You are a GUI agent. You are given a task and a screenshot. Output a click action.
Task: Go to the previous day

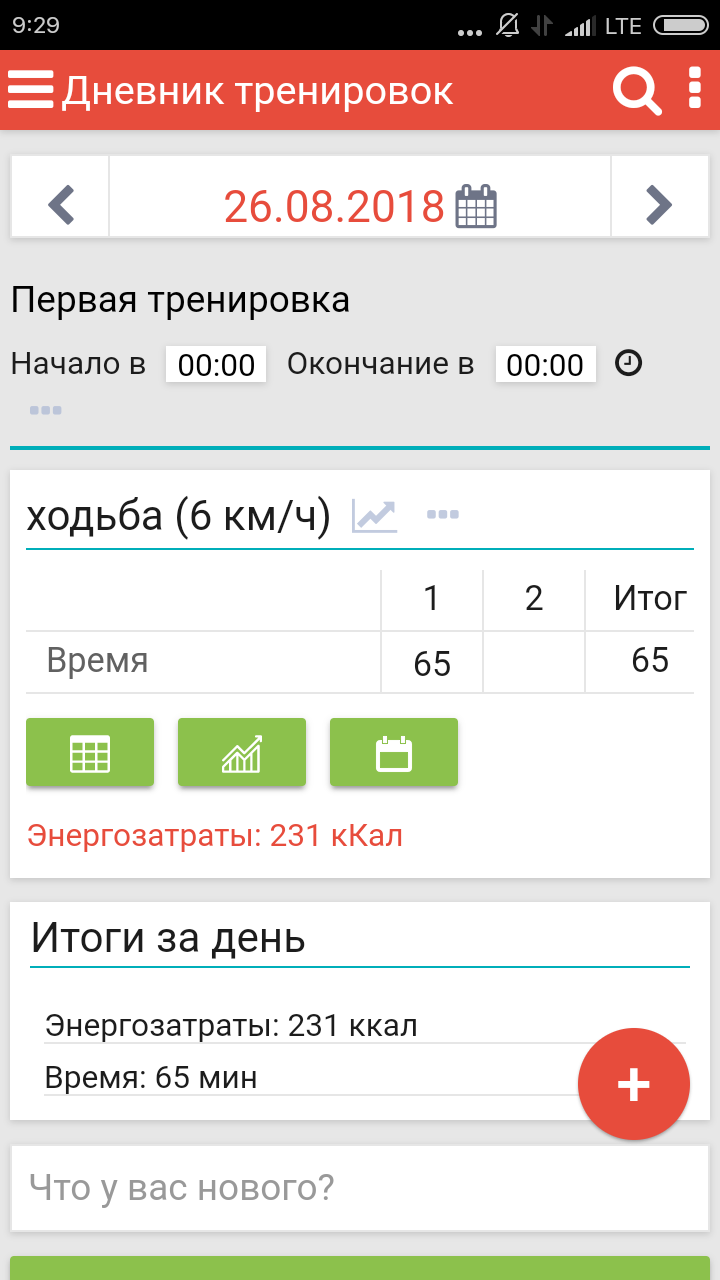[x=61, y=205]
